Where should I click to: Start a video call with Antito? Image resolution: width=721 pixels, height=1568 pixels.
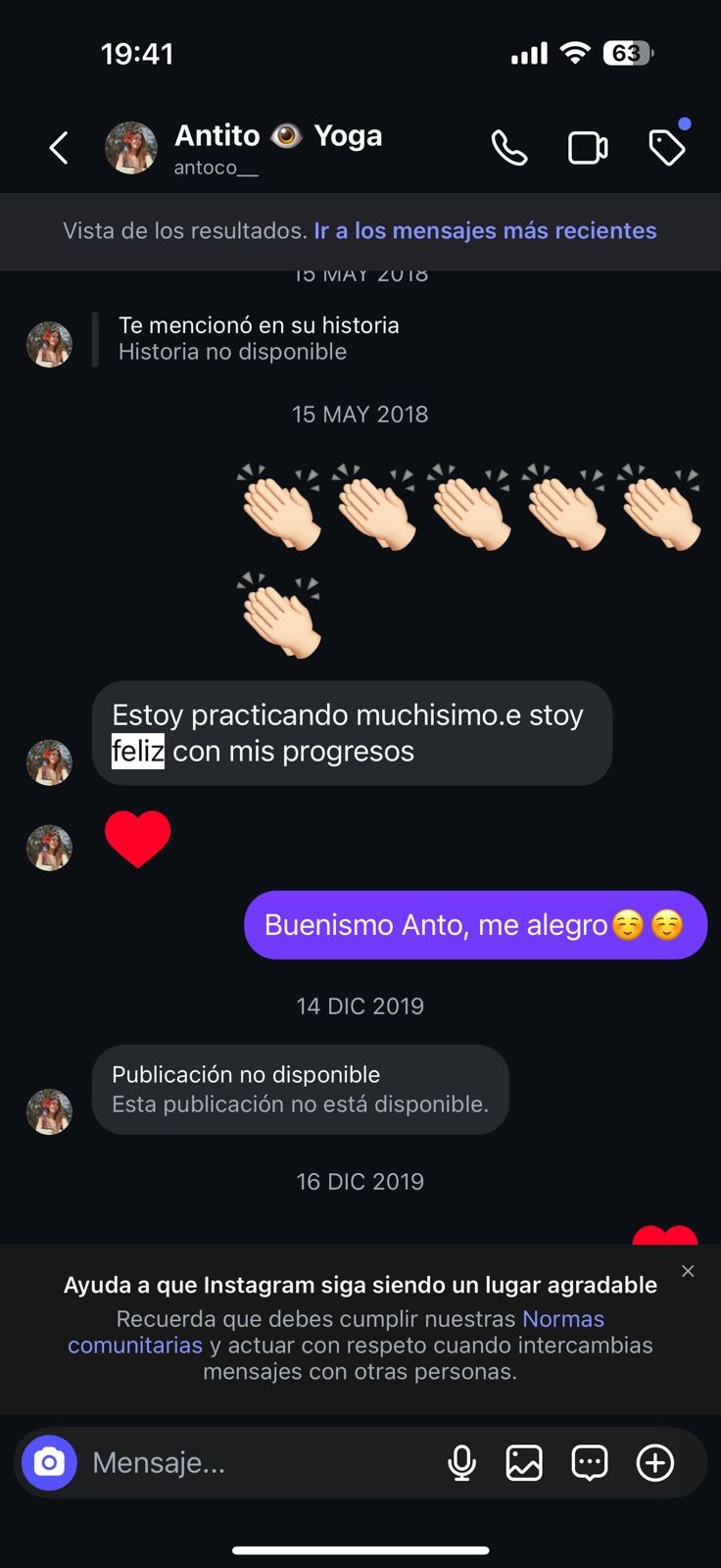(x=588, y=148)
